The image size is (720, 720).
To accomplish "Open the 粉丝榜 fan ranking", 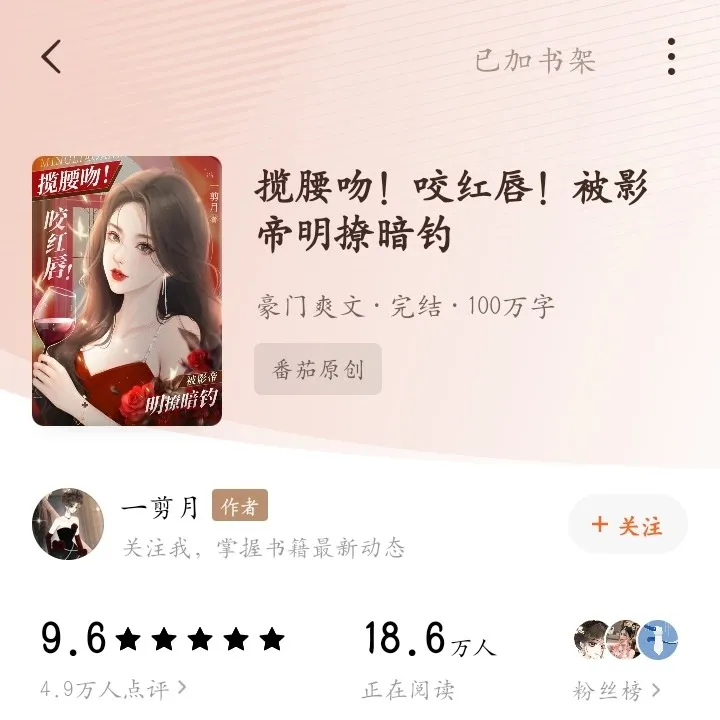I will [616, 690].
